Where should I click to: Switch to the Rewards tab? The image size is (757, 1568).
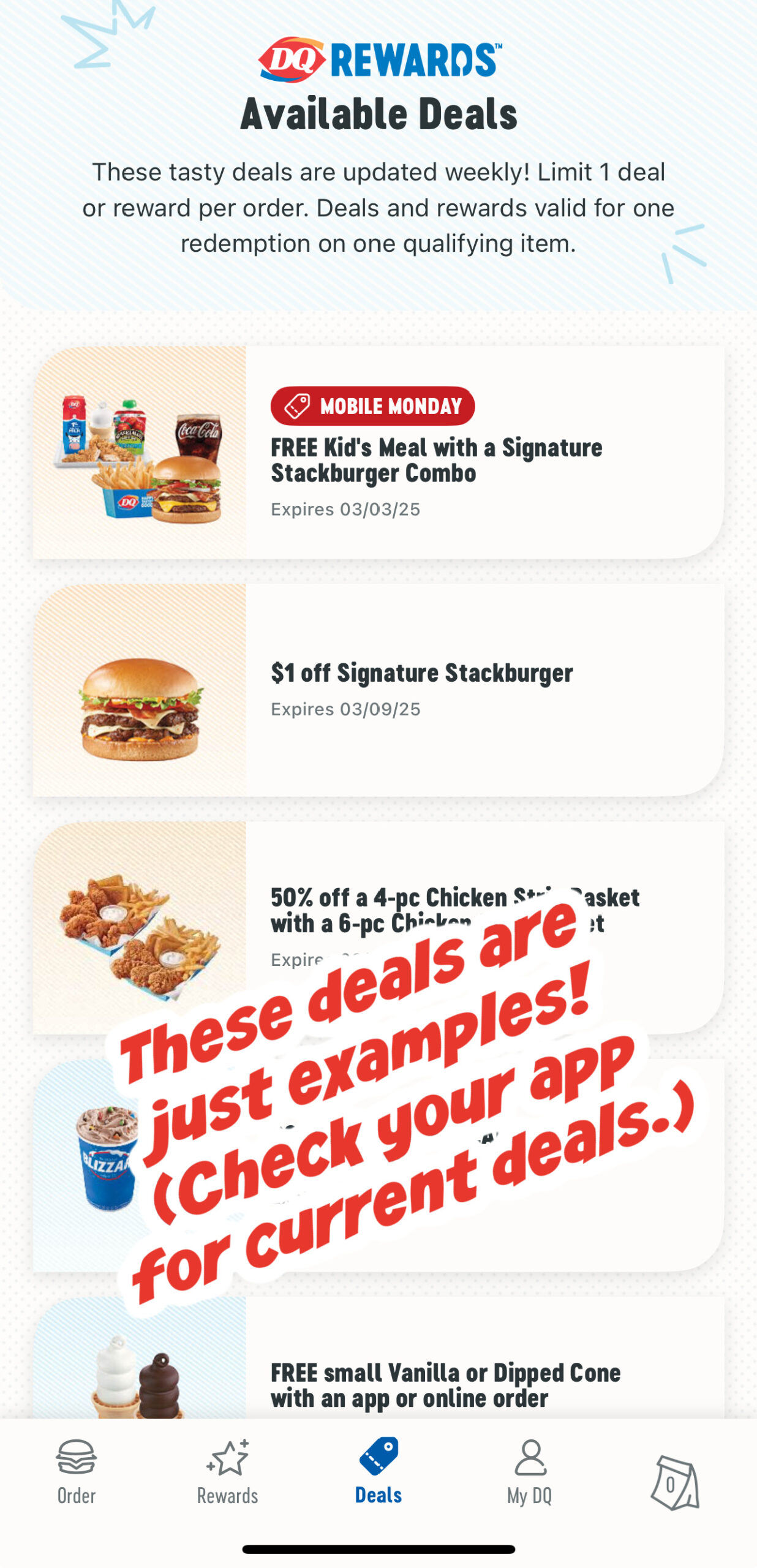click(227, 1472)
